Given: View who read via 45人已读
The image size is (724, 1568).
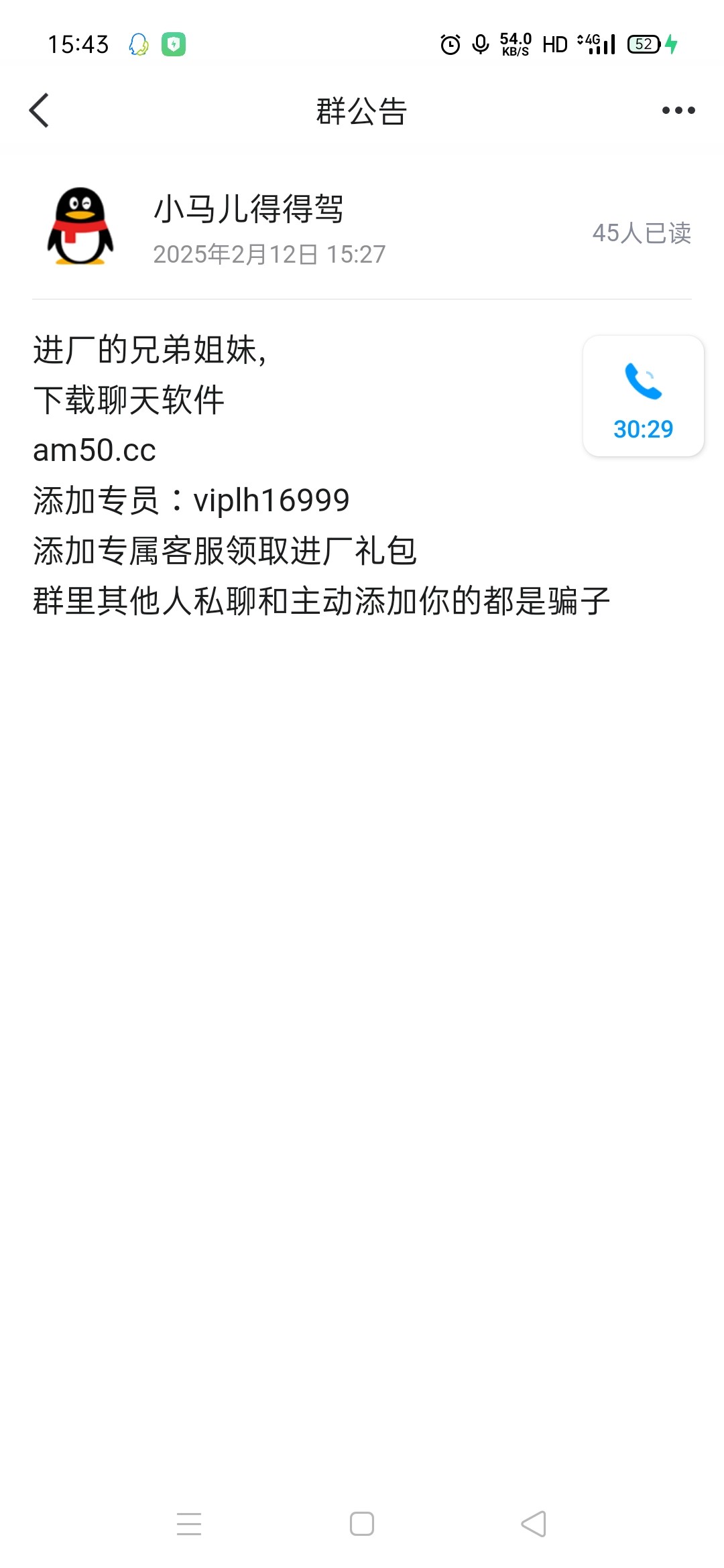Looking at the screenshot, I should (x=642, y=233).
